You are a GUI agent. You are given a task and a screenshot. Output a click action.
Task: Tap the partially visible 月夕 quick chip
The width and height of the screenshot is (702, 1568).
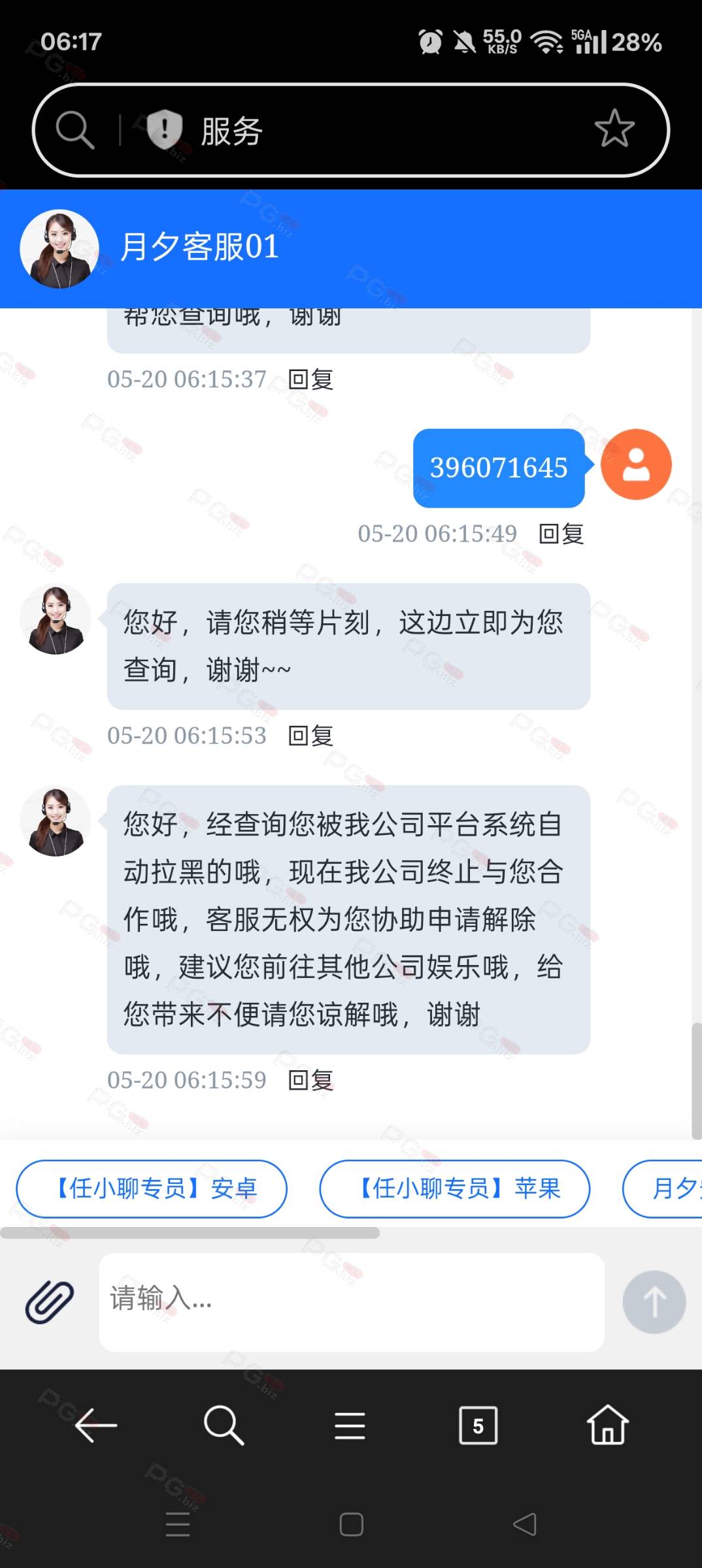point(663,1188)
